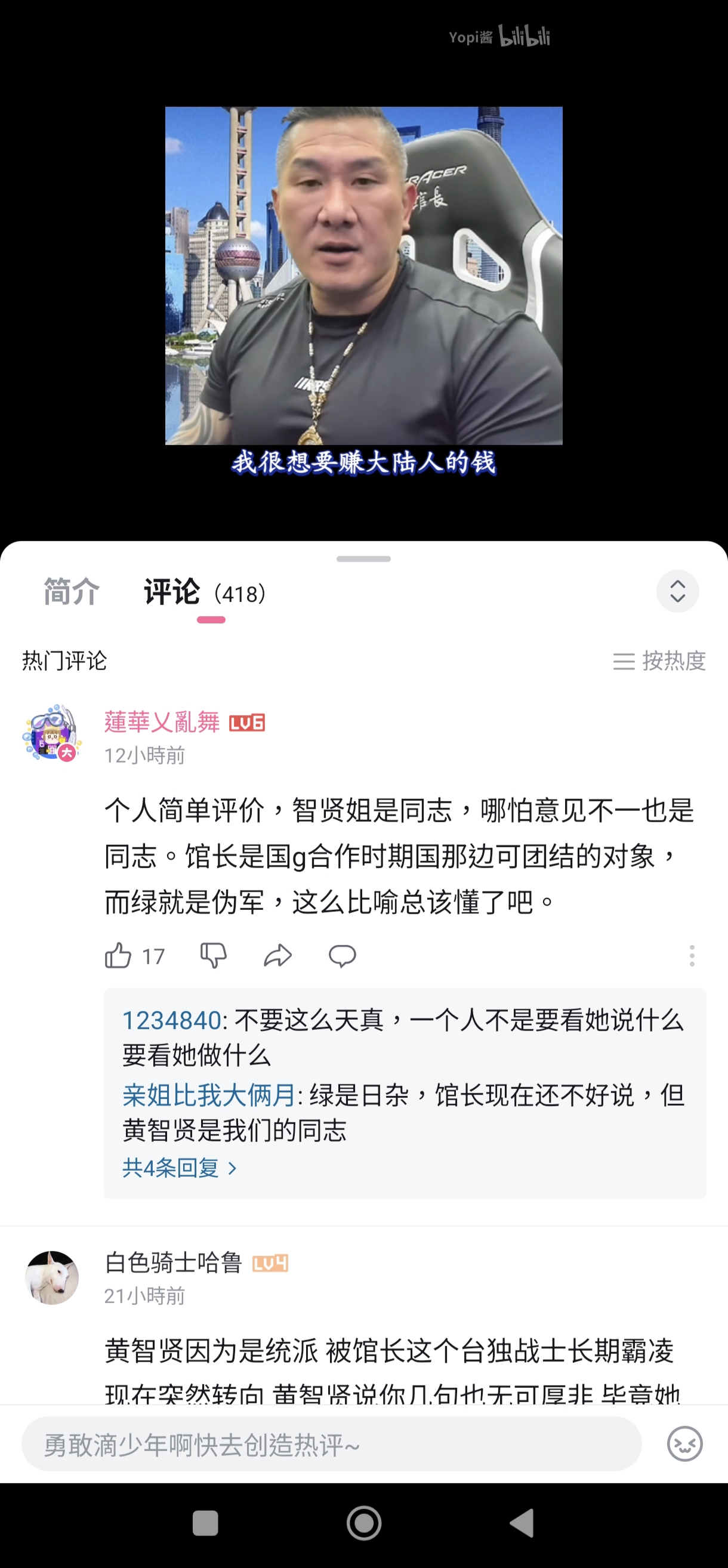Go back with system back button
Viewport: 728px width, 1568px height.
click(522, 1523)
